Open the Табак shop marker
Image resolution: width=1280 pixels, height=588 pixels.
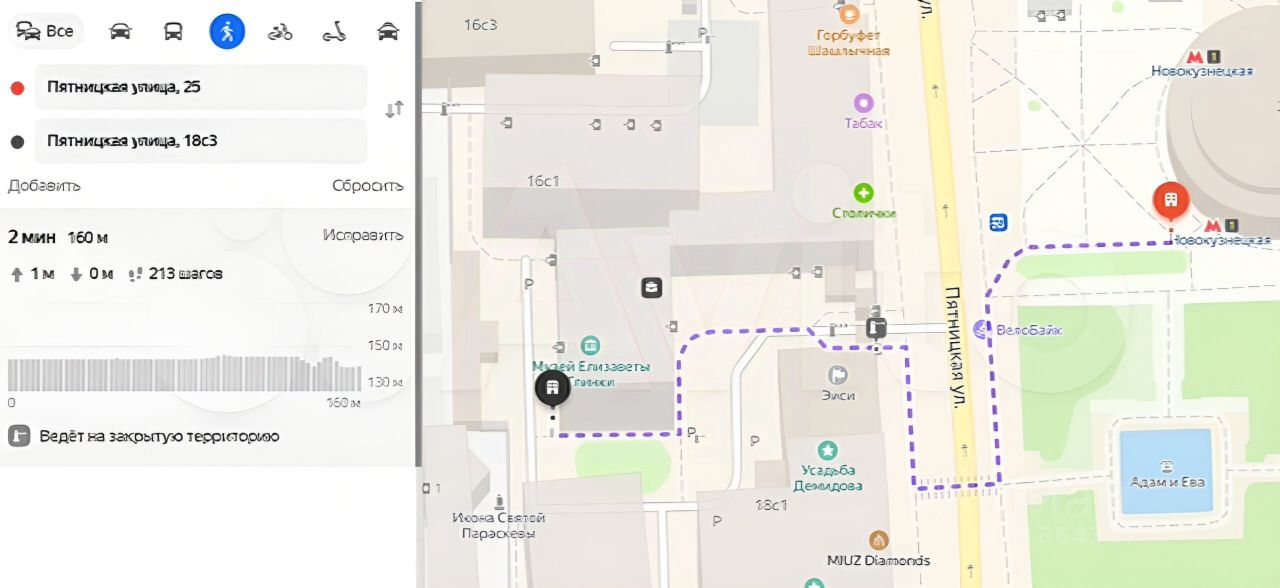click(x=863, y=103)
